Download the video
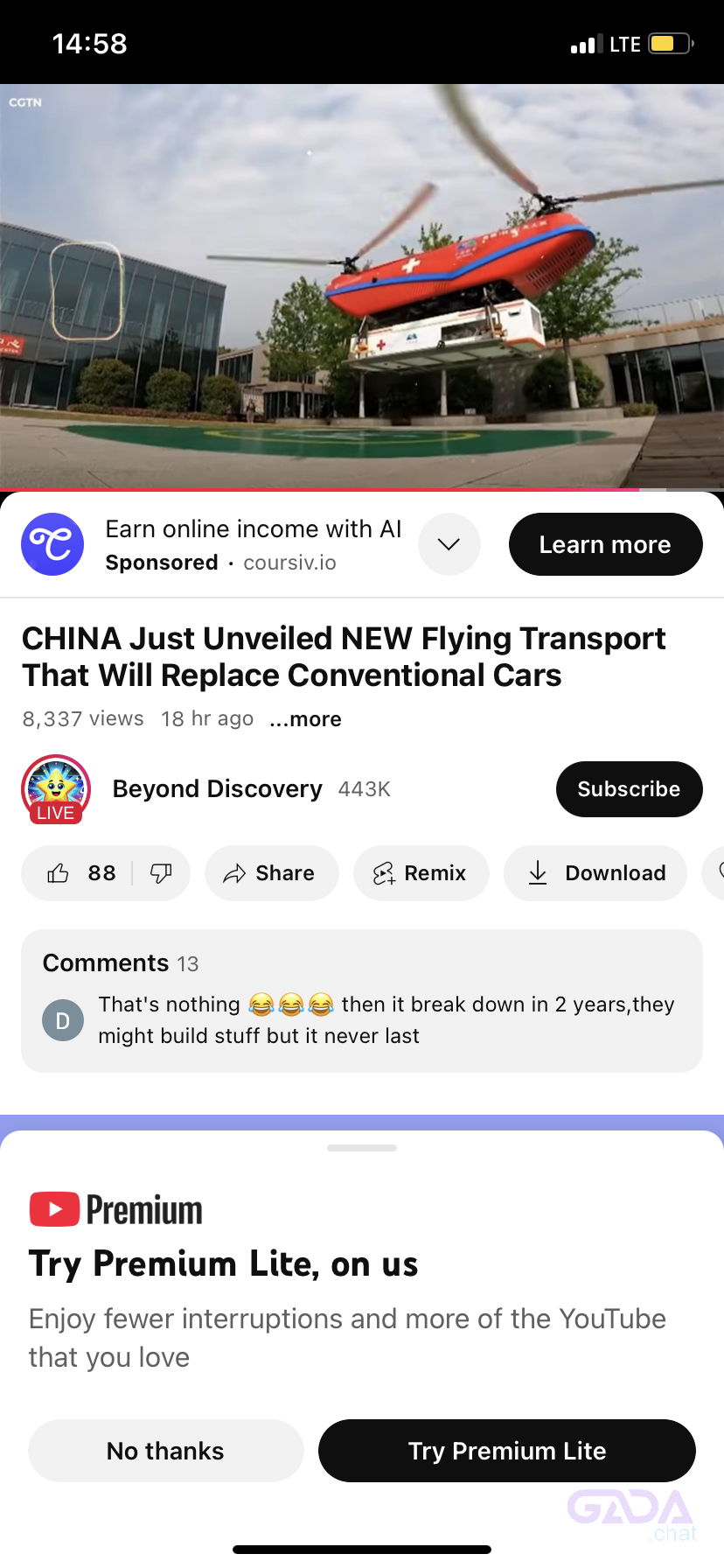724x1568 pixels. click(x=595, y=873)
